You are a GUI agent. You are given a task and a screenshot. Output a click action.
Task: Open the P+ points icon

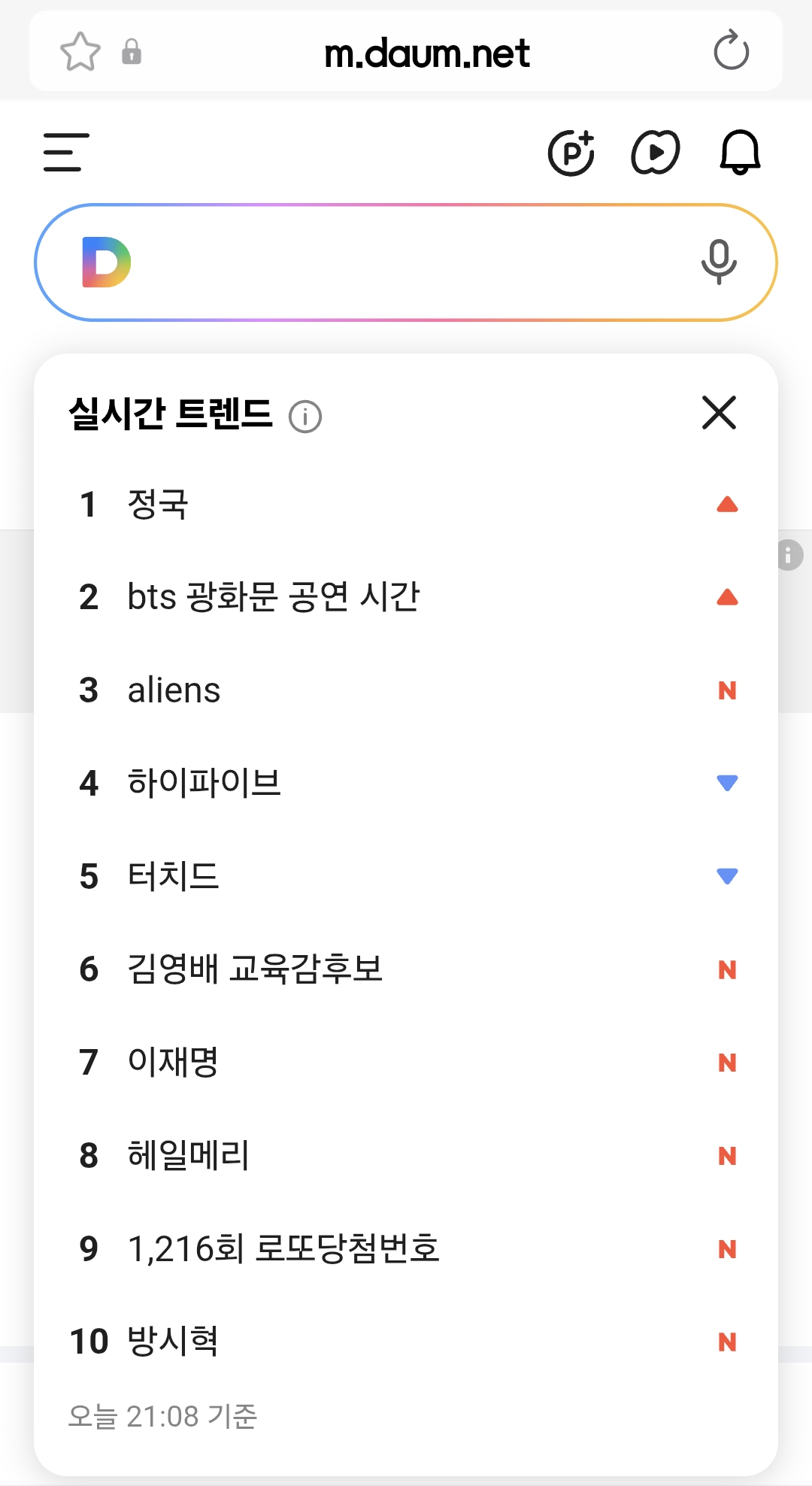pyautogui.click(x=571, y=153)
